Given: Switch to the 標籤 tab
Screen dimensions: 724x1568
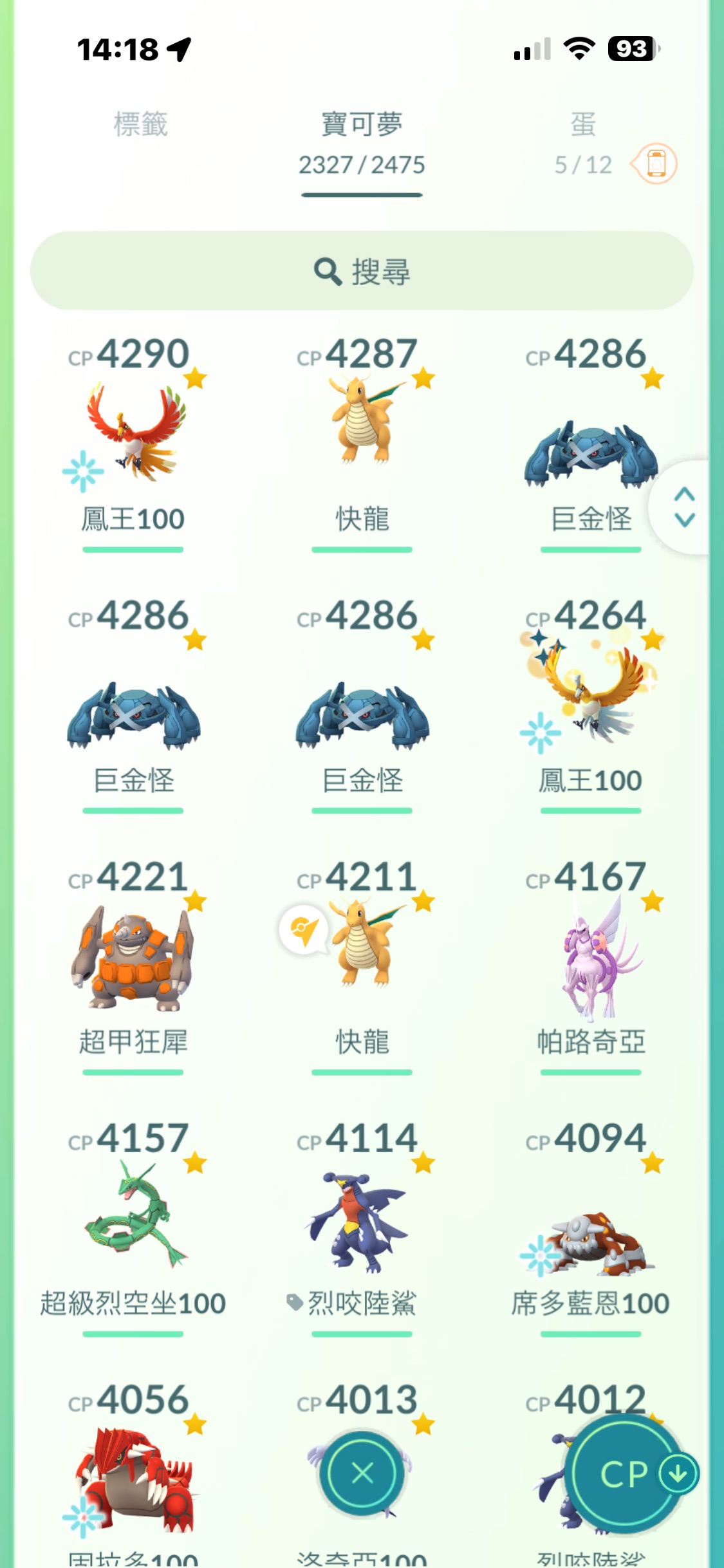Looking at the screenshot, I should pos(140,124).
